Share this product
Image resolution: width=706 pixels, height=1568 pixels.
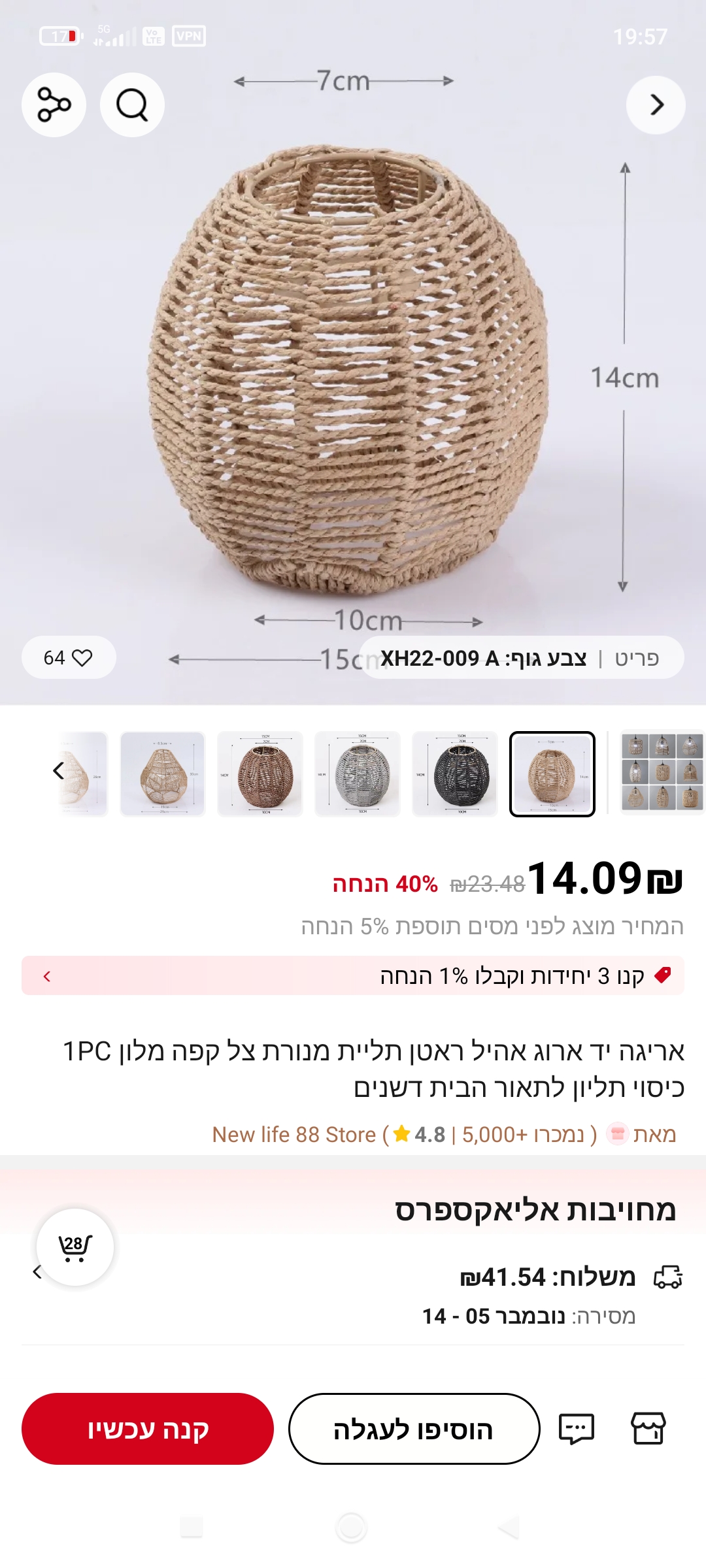(x=54, y=105)
